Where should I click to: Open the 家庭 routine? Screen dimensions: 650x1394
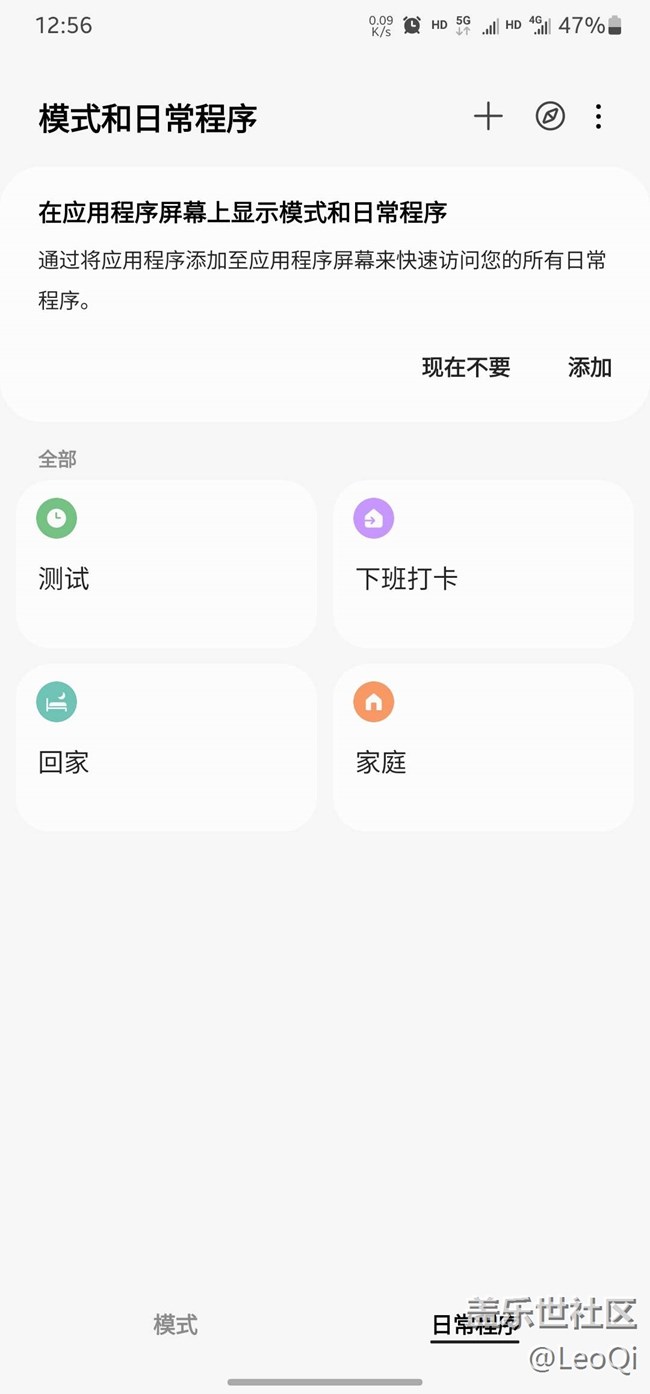pos(483,747)
